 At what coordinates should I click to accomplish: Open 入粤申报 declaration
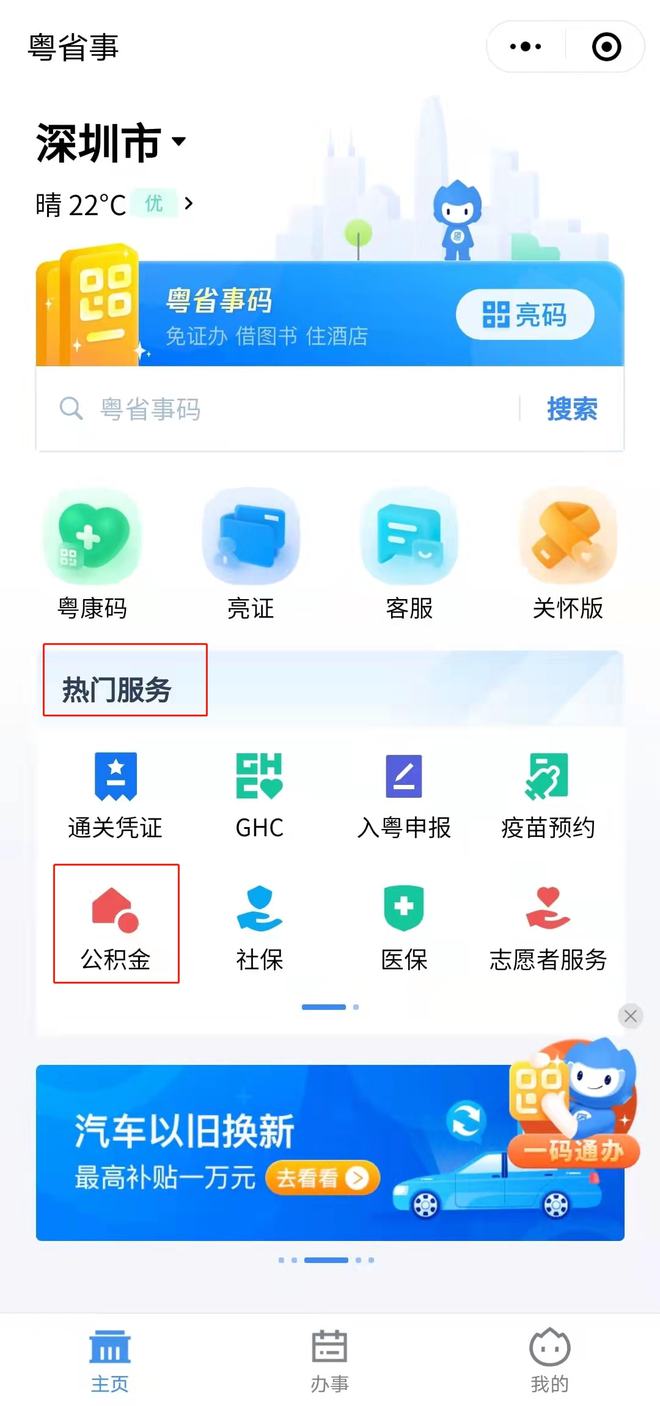[x=404, y=795]
